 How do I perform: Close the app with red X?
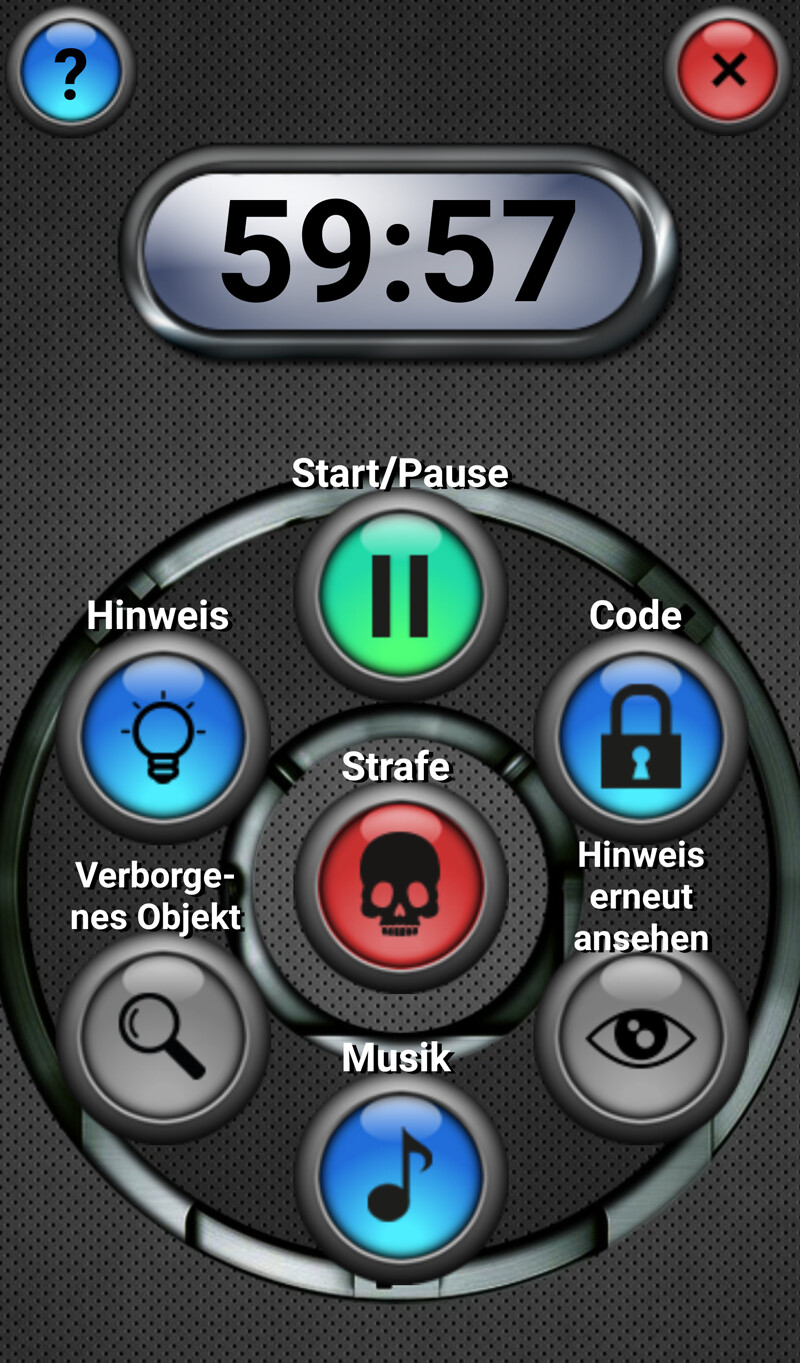728,70
